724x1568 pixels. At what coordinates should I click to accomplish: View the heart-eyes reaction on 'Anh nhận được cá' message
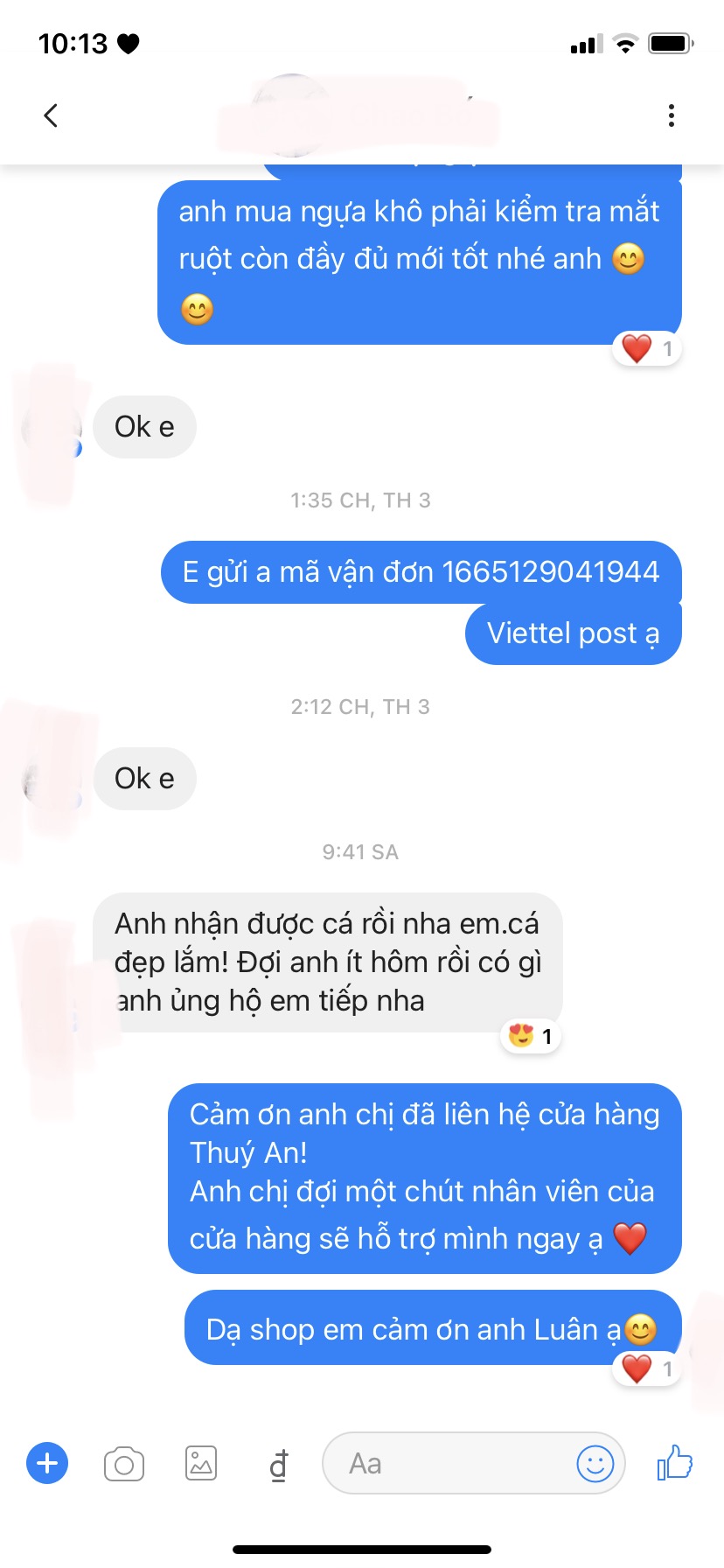point(531,1037)
